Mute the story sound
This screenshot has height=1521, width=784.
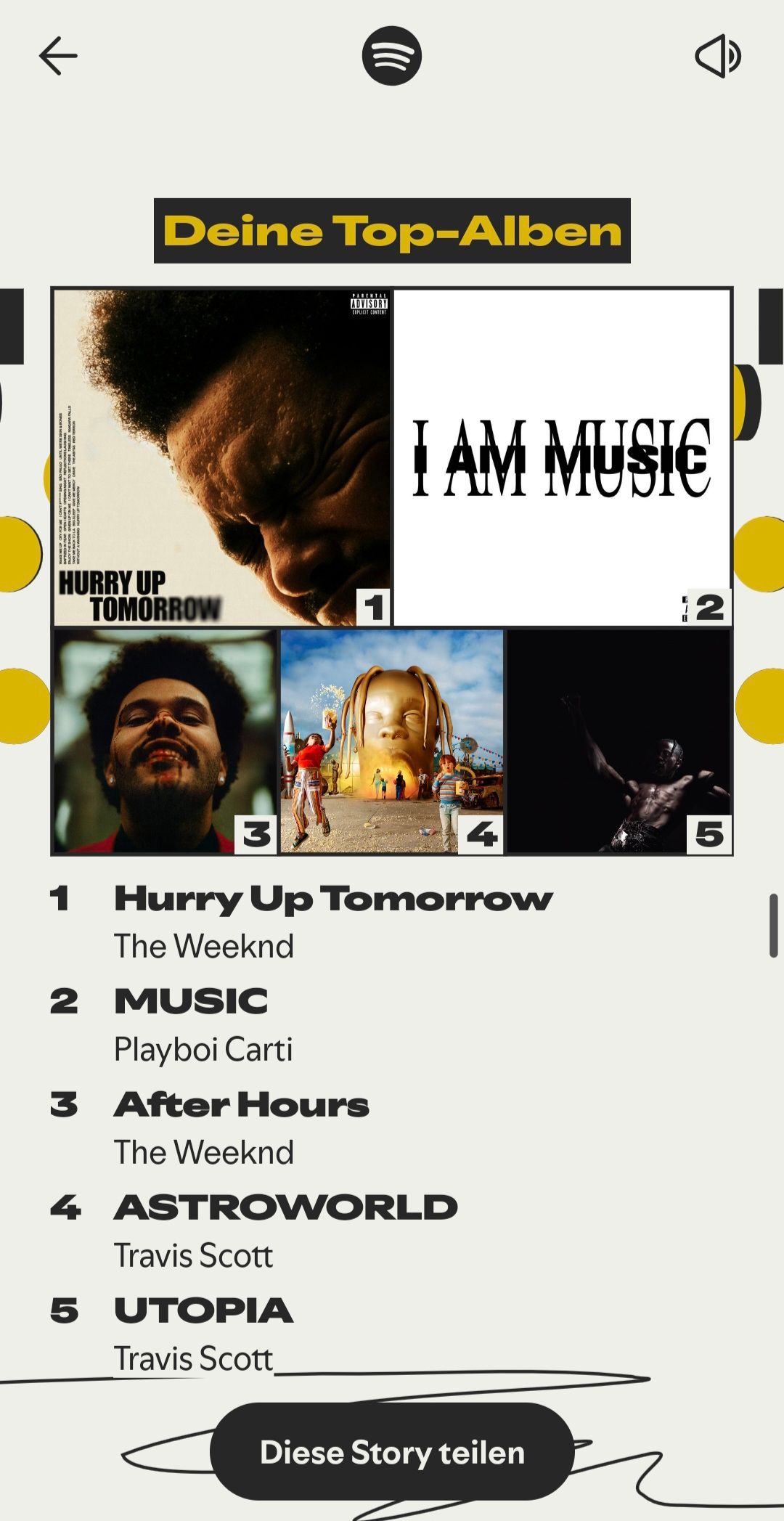click(x=717, y=56)
